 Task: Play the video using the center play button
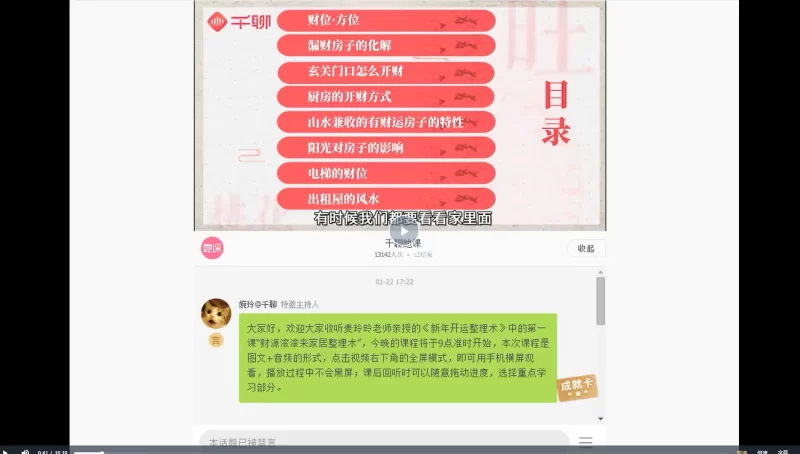(x=402, y=230)
